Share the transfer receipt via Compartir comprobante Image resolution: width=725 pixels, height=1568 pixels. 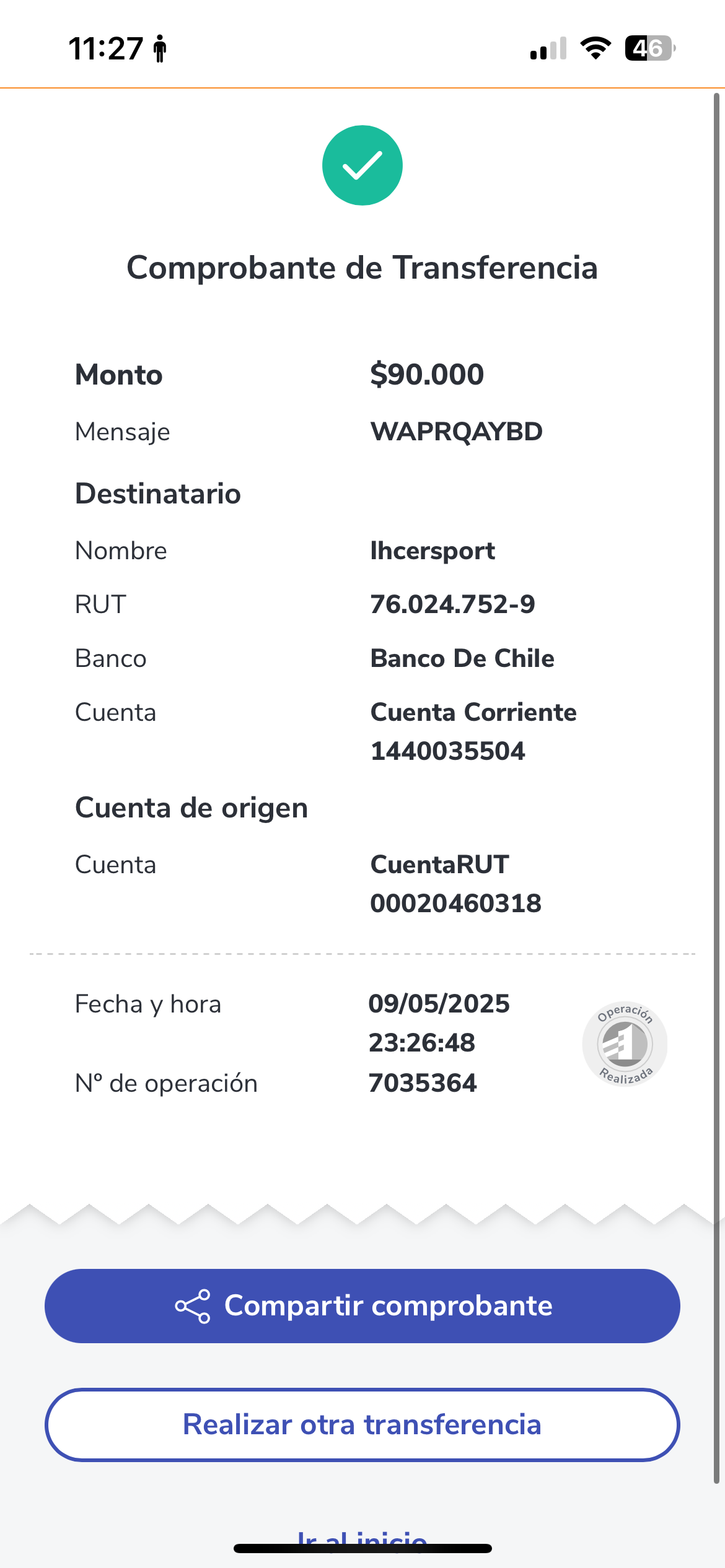click(x=362, y=1306)
